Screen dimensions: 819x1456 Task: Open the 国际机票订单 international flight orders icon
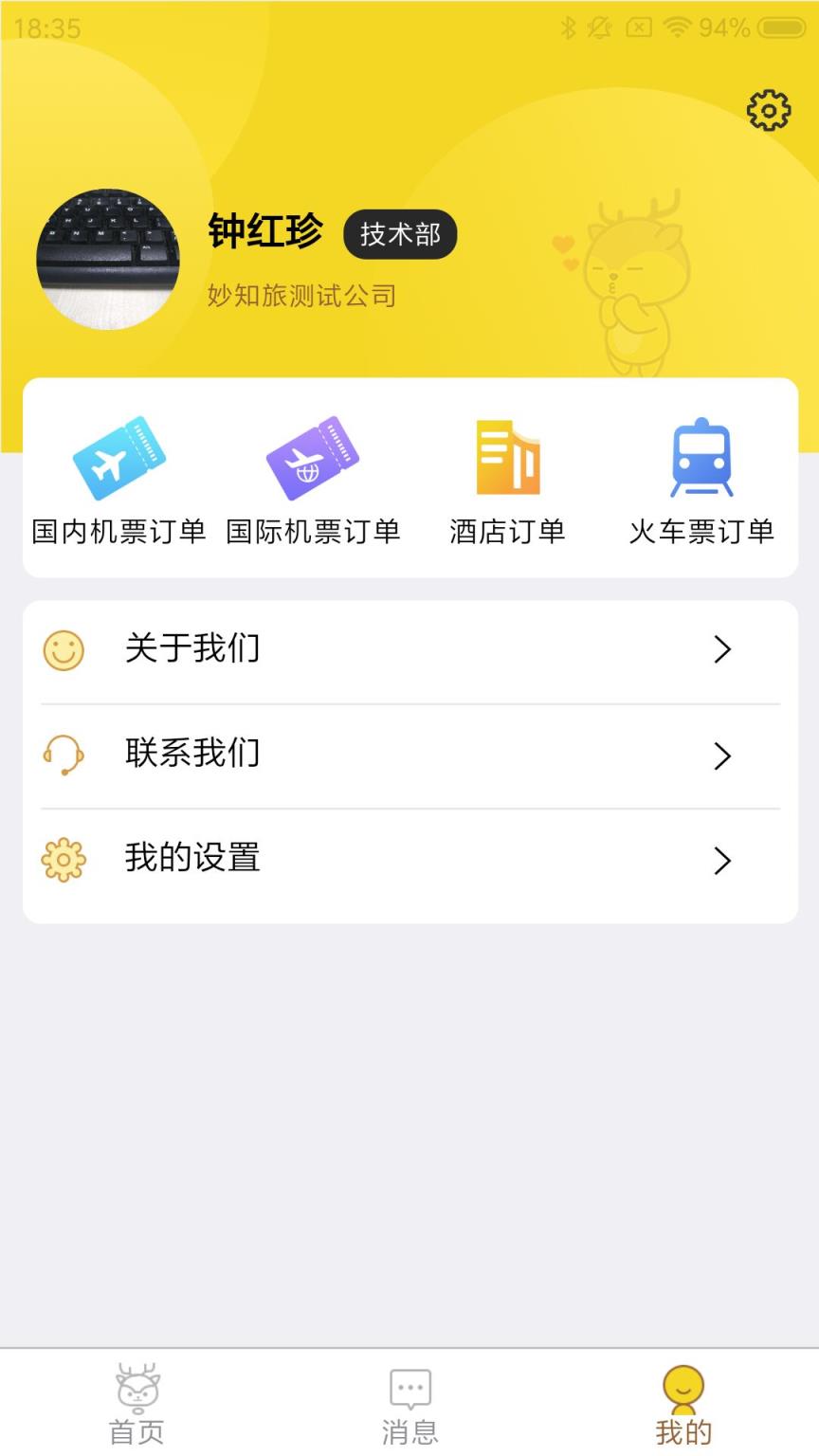[x=313, y=458]
